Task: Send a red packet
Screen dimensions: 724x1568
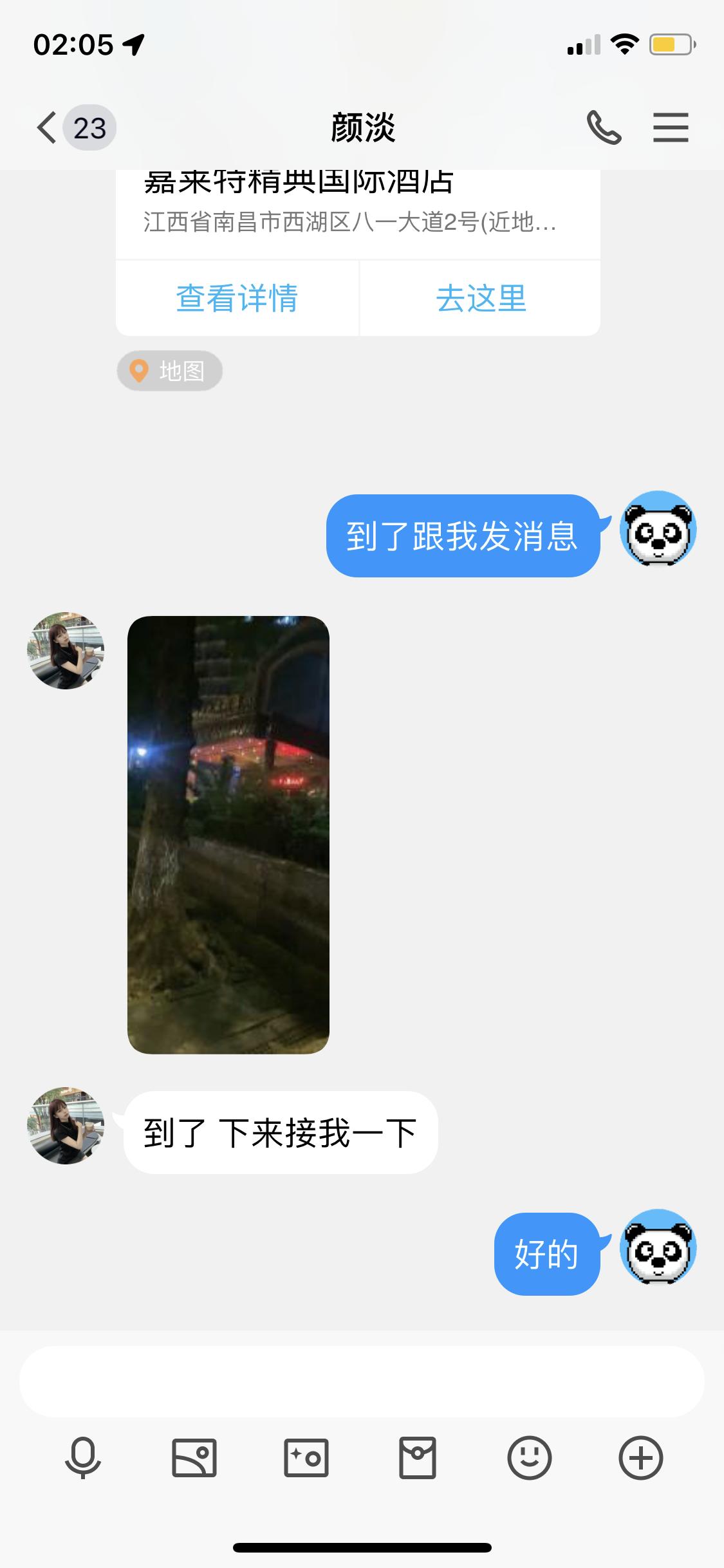Action: [418, 1458]
